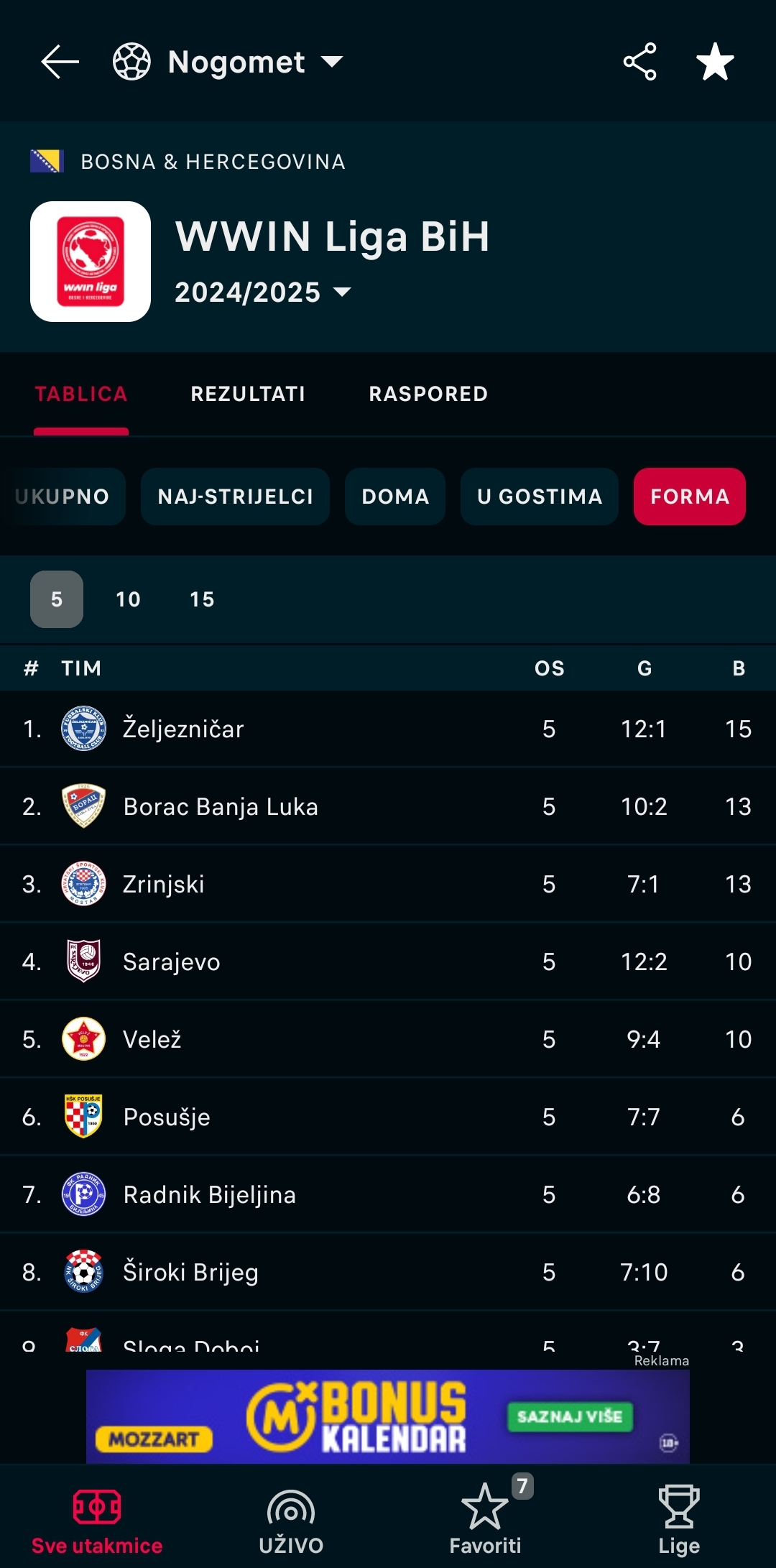Open the Borac Banja Luka team row
Image resolution: width=776 pixels, height=1568 pixels.
point(388,806)
